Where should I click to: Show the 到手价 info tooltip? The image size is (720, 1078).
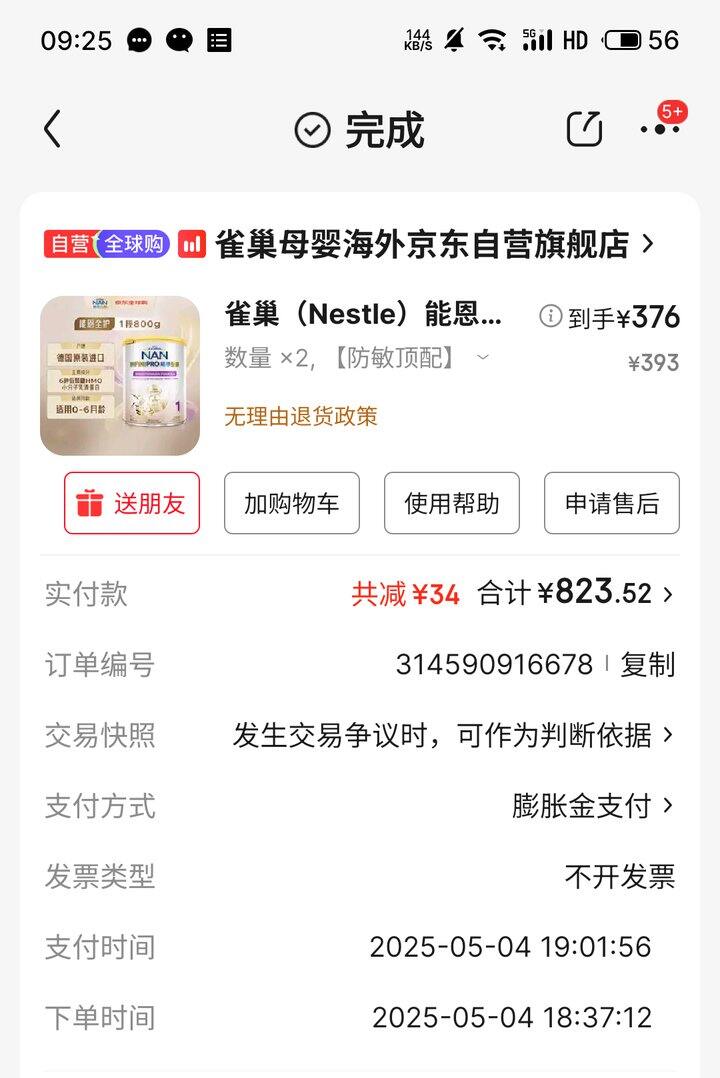pos(550,317)
